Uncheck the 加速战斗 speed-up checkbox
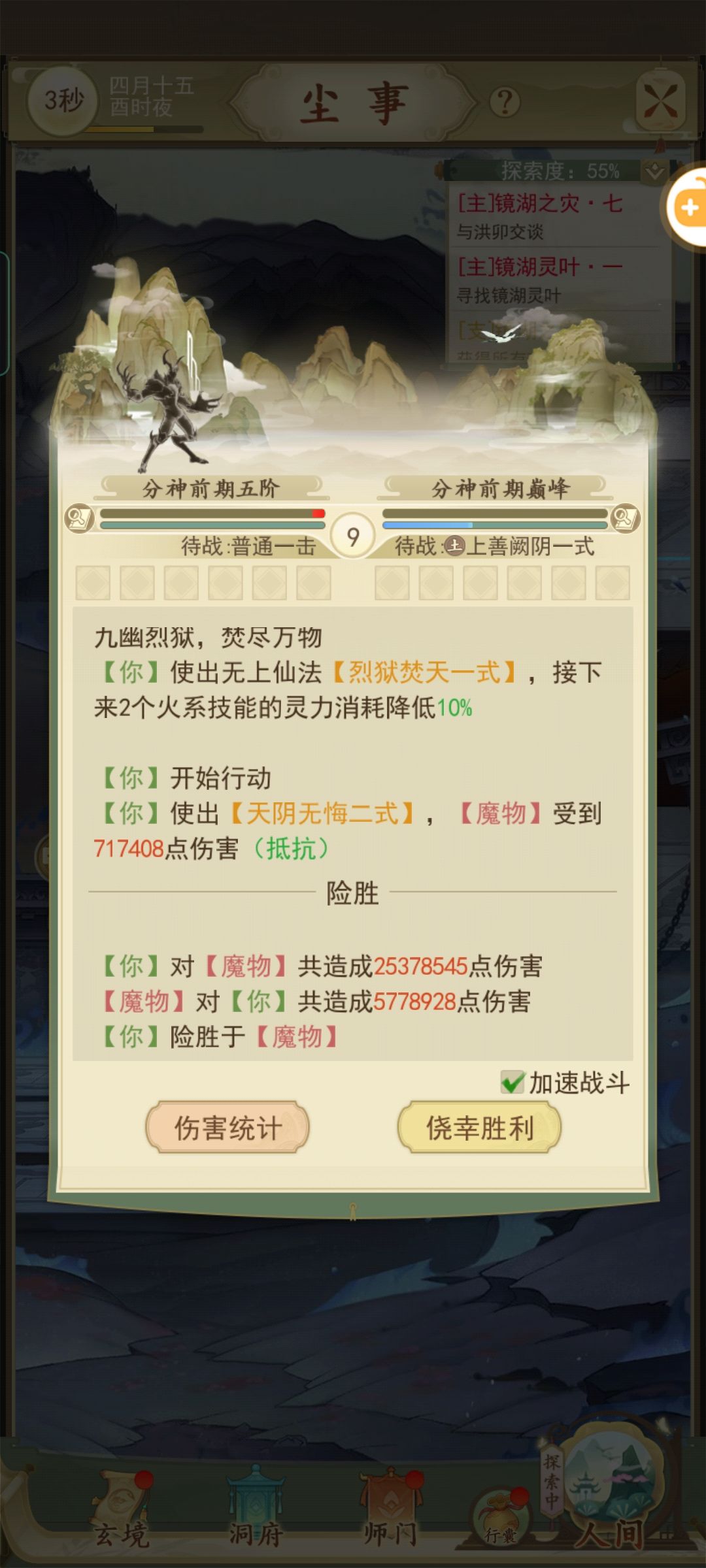This screenshot has height=1568, width=706. point(512,1083)
